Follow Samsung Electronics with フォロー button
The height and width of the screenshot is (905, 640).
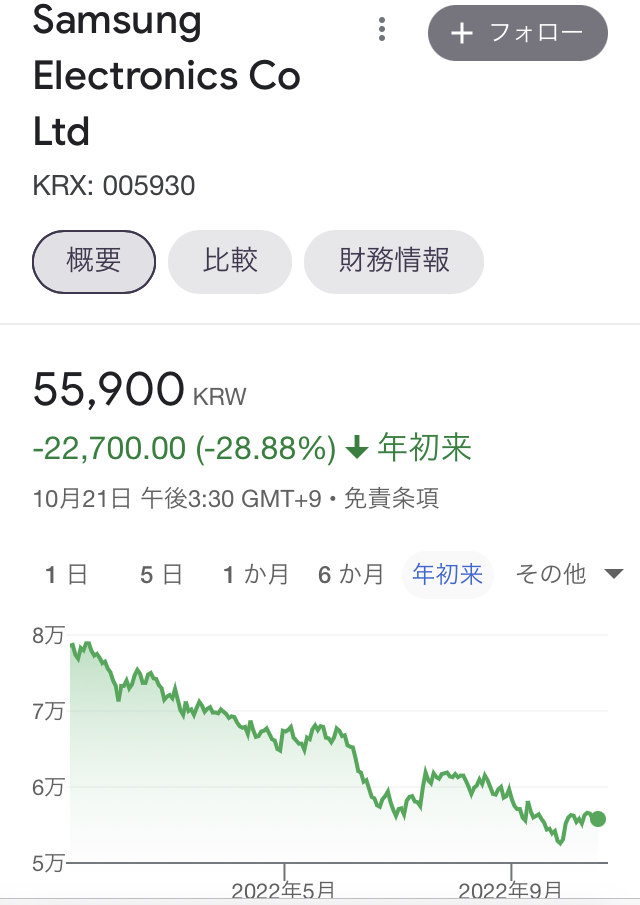[x=517, y=33]
